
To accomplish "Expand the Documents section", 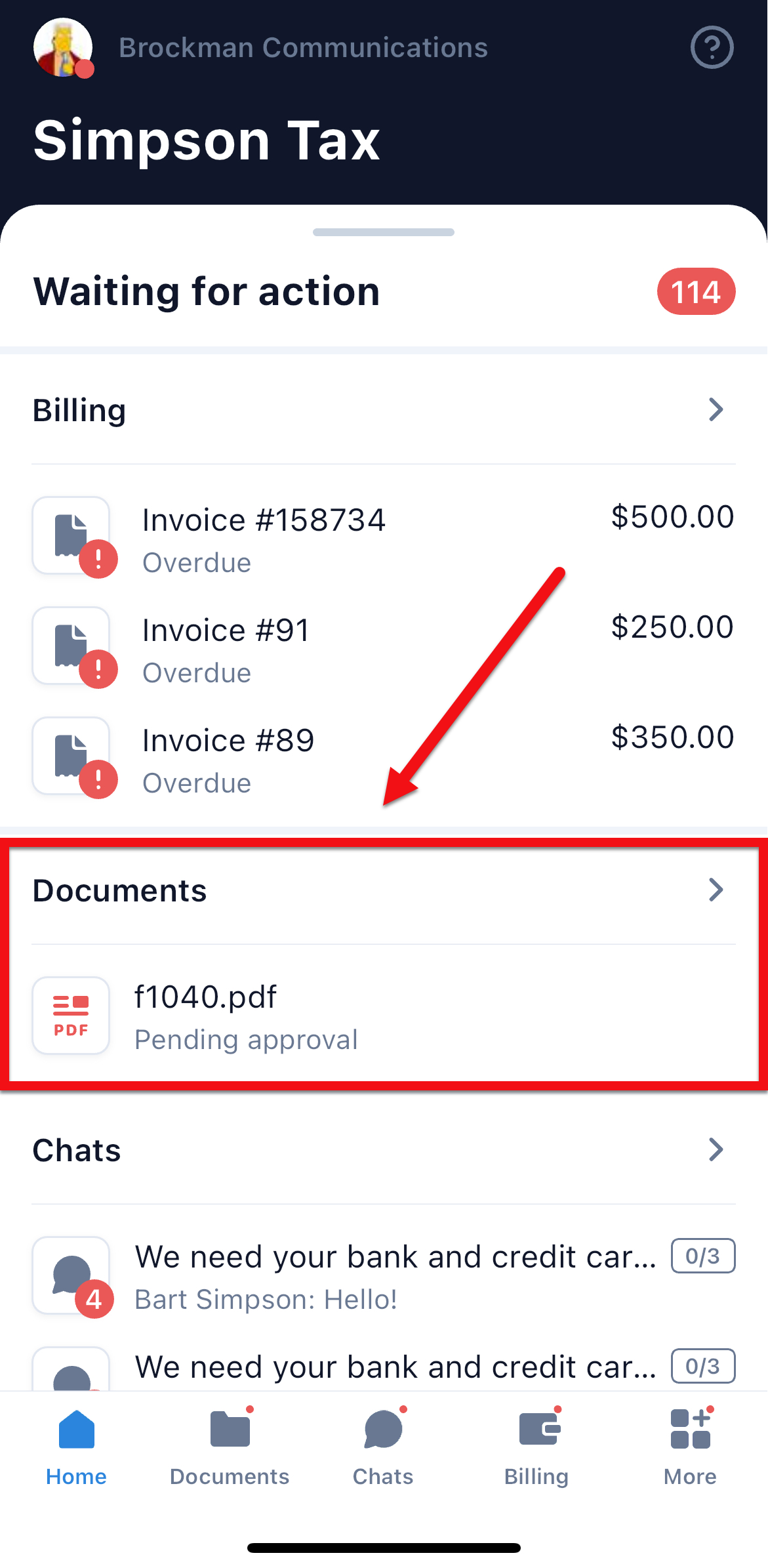I will point(716,890).
